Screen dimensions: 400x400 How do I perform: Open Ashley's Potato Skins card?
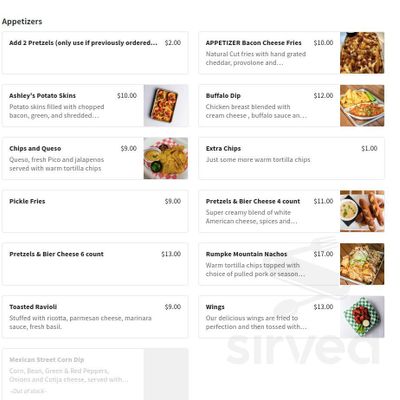click(95, 106)
